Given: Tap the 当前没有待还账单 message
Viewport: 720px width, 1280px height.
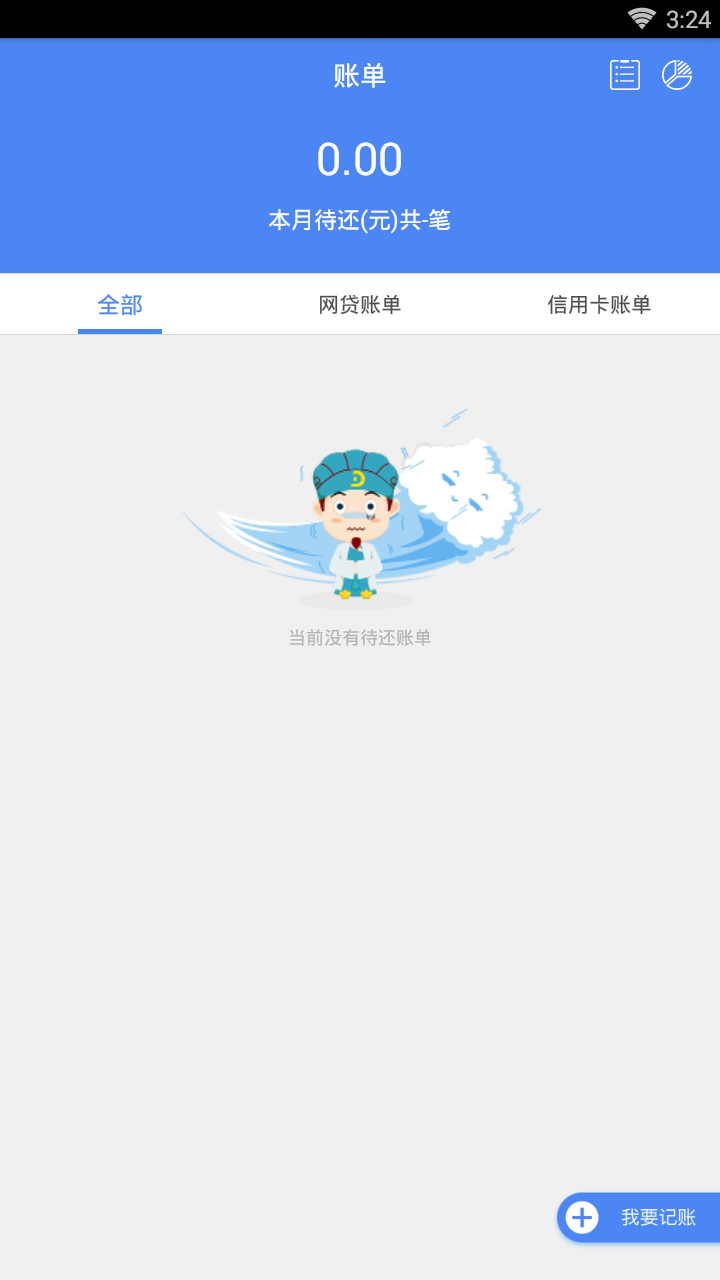Looking at the screenshot, I should pyautogui.click(x=360, y=636).
